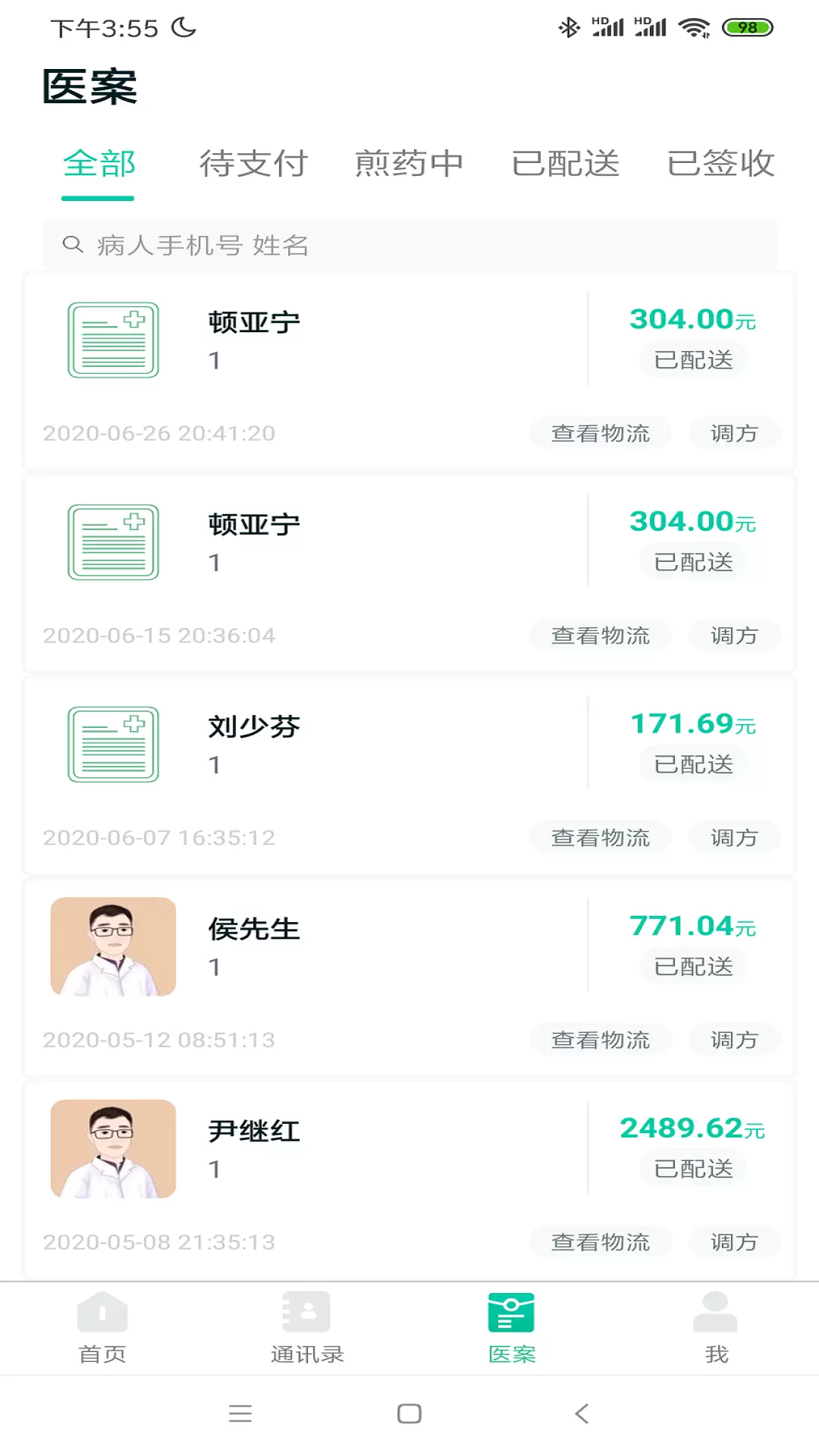The image size is (819, 1456).
Task: Open the 通讯录 contacts tab
Action: (x=307, y=1328)
